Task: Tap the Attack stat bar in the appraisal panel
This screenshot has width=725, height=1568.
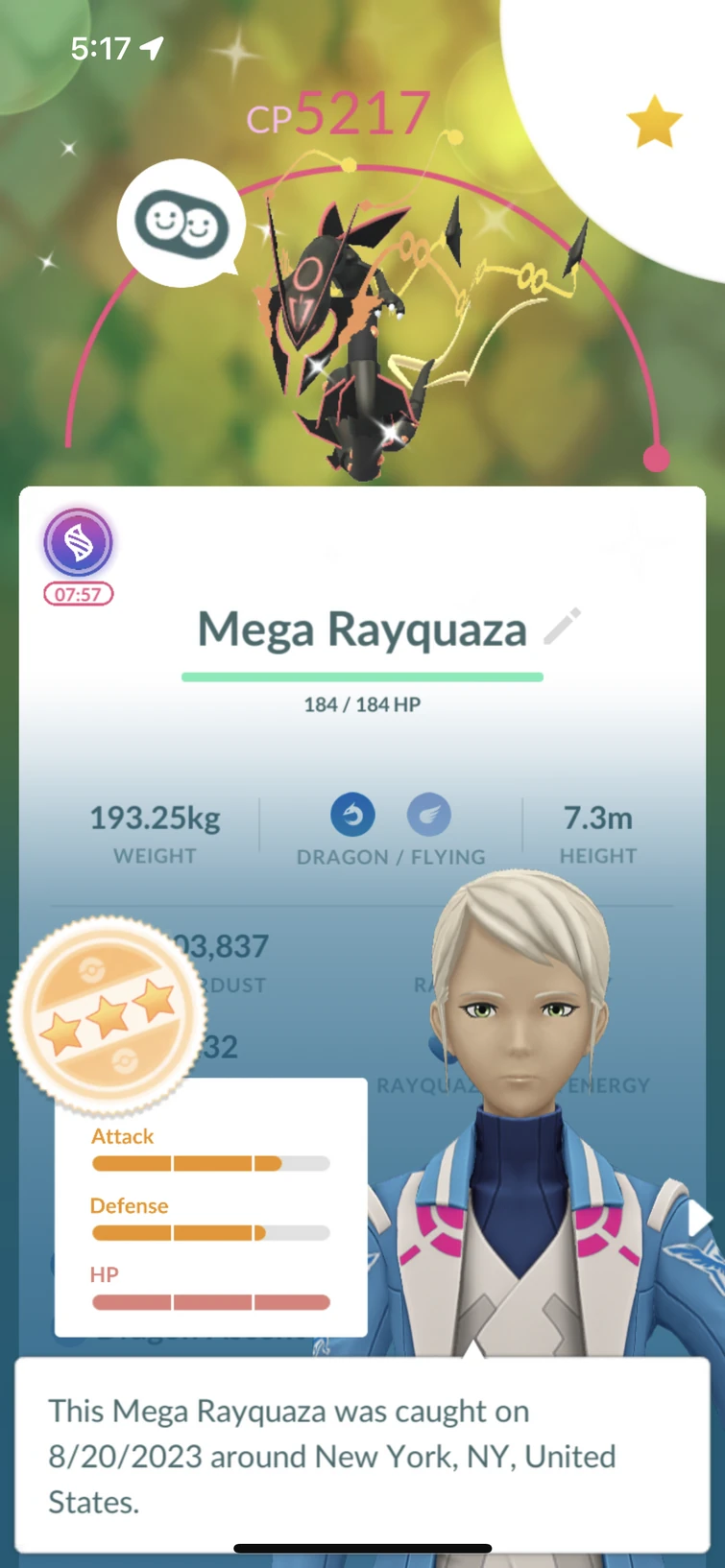Action: click(209, 1163)
